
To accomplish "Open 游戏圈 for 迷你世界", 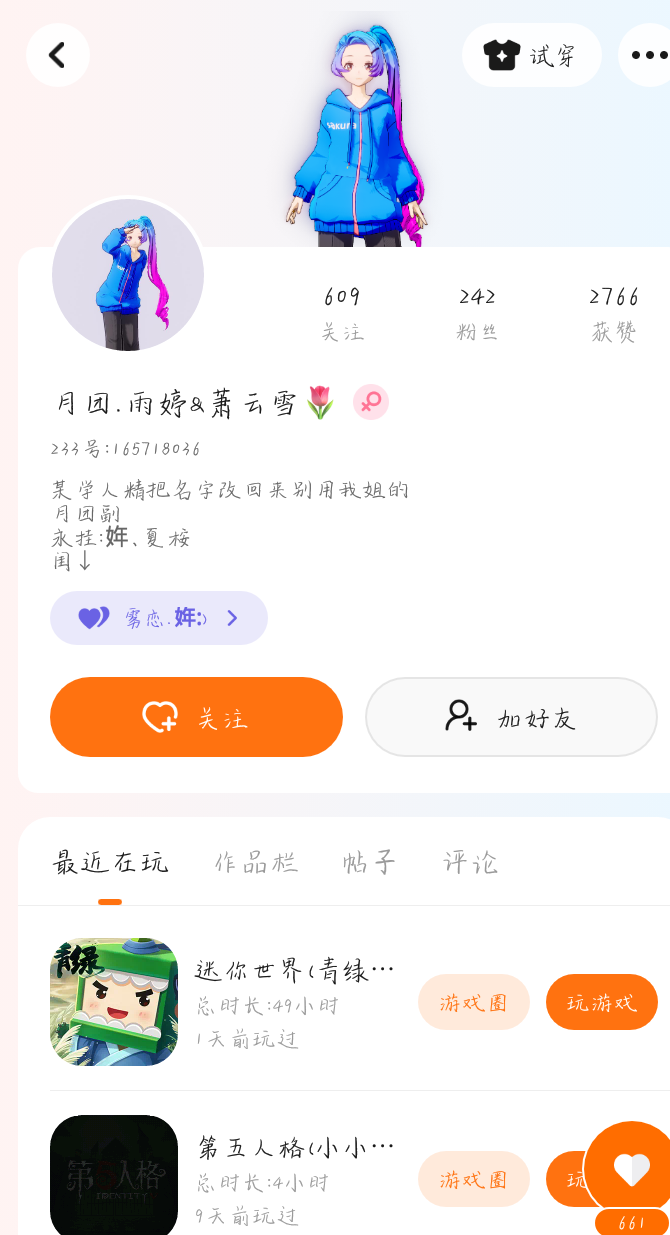I will click(473, 1002).
